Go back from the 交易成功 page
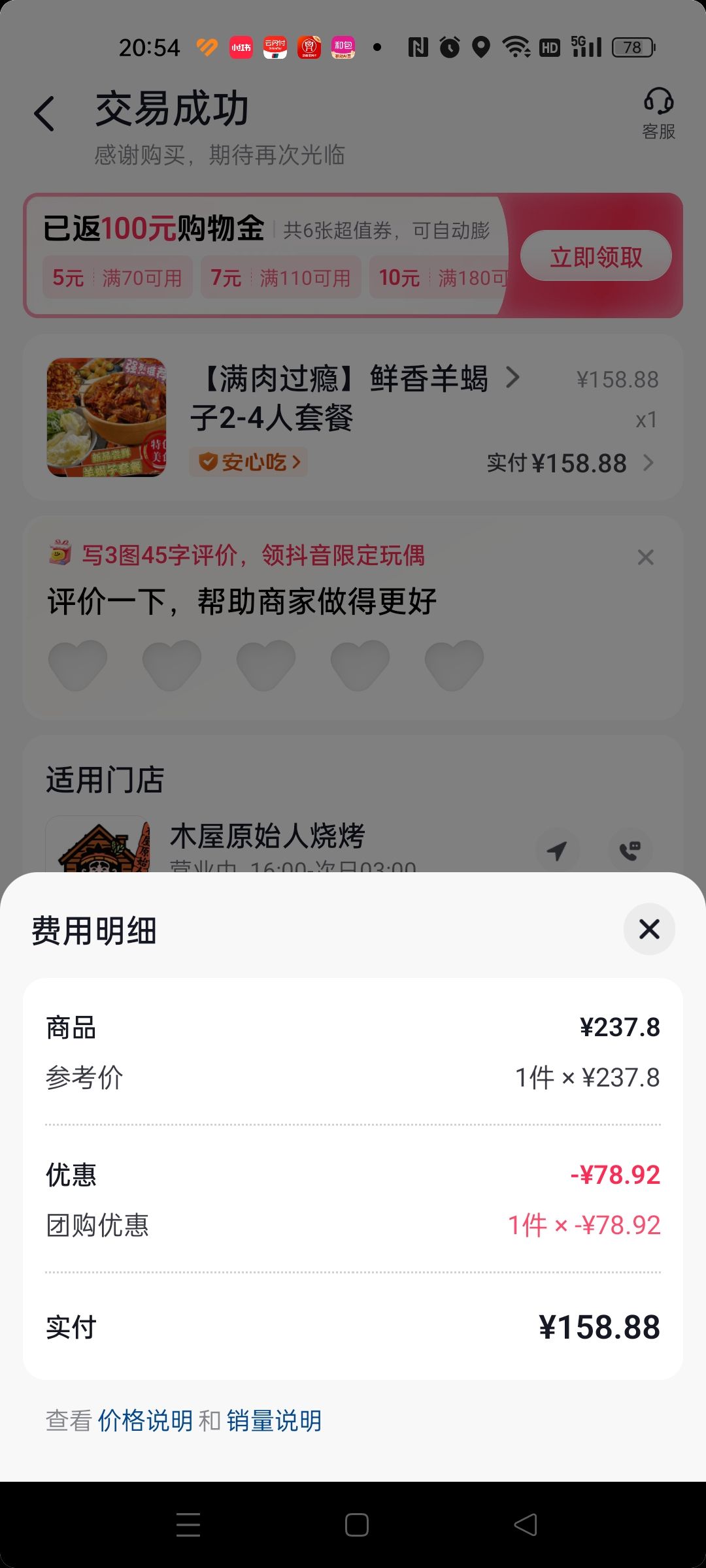 [44, 114]
